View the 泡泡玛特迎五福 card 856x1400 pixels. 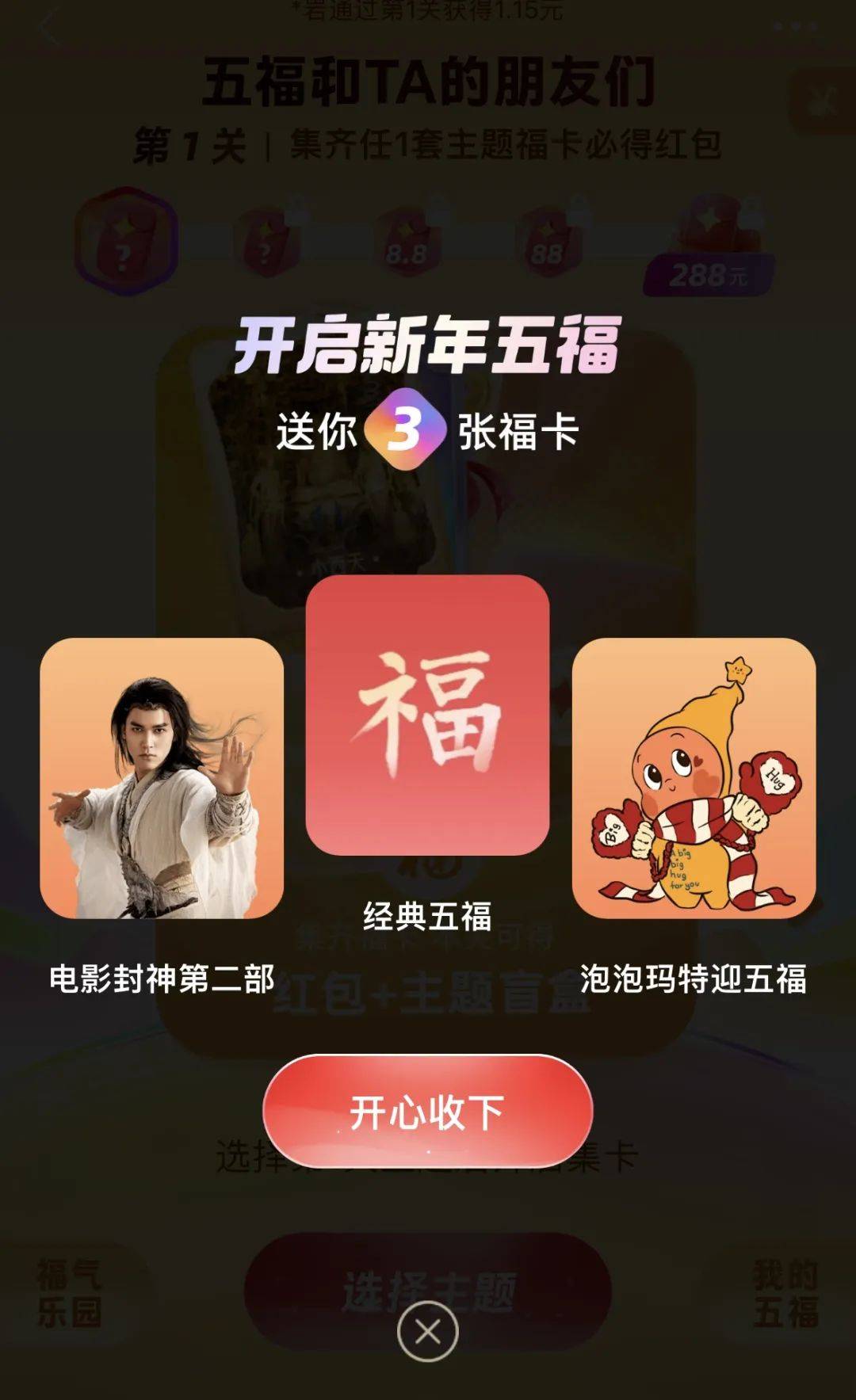[694, 778]
